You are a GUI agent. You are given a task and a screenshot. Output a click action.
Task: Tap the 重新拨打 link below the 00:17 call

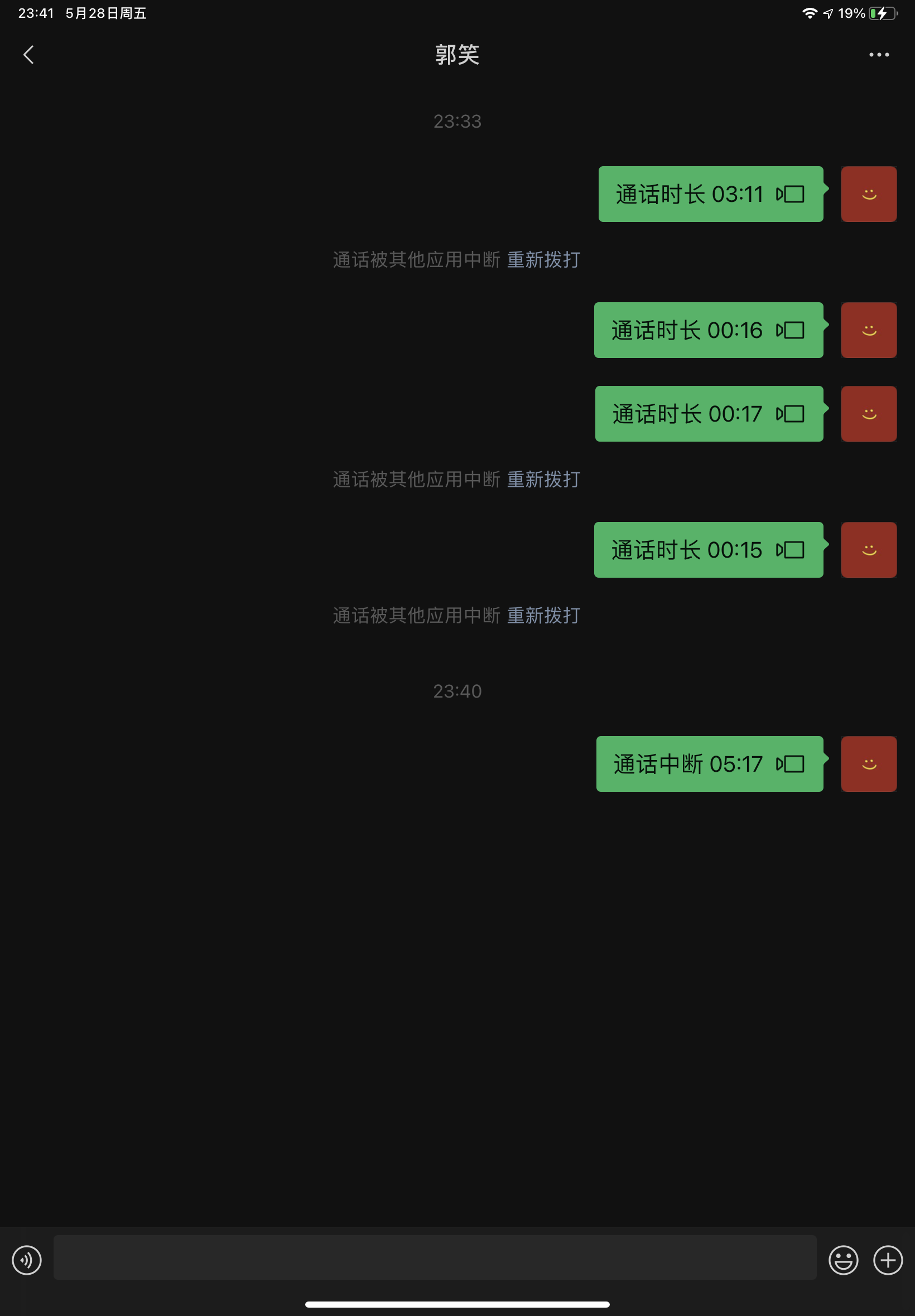[543, 480]
